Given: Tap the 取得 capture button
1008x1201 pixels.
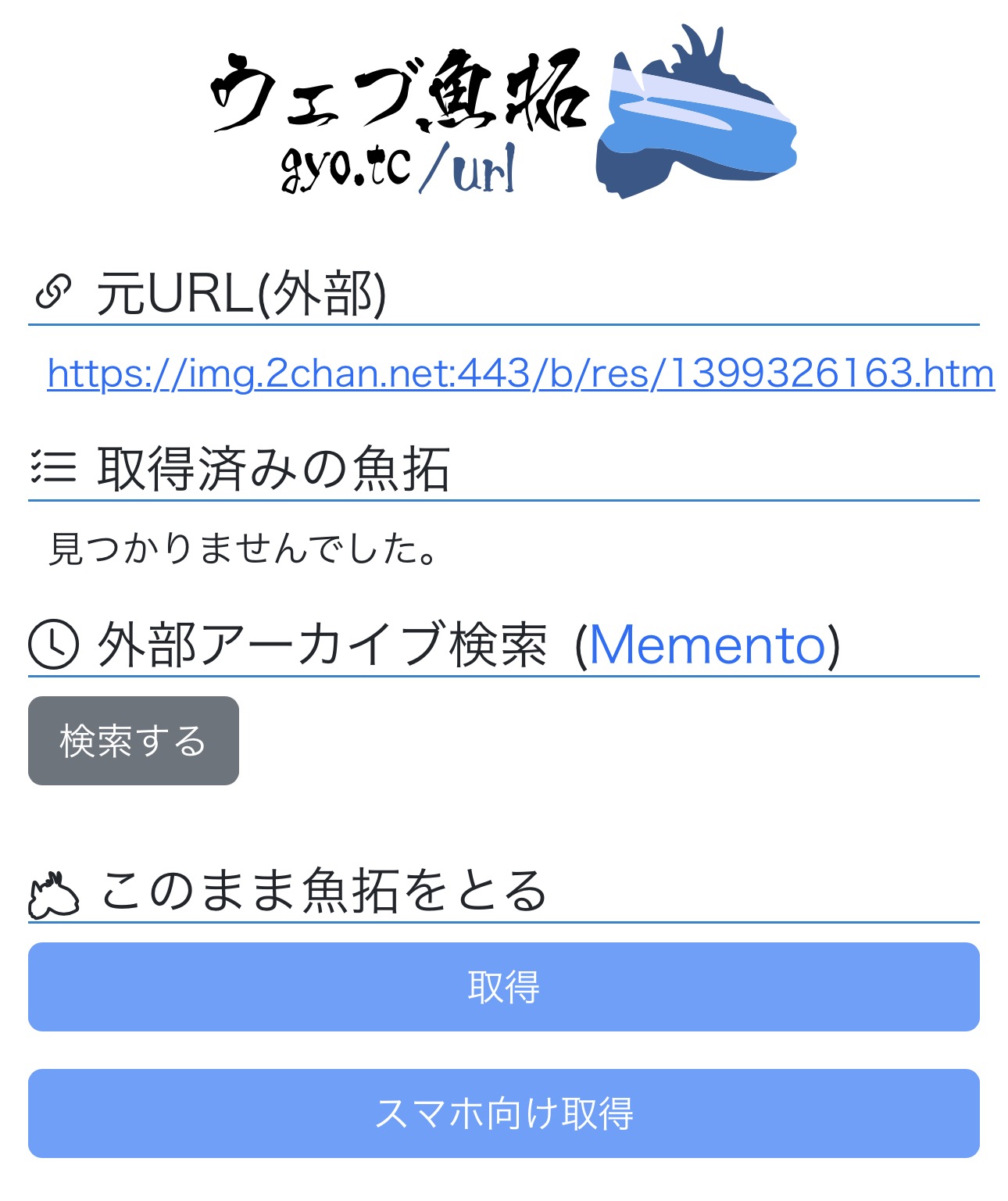Looking at the screenshot, I should (504, 987).
